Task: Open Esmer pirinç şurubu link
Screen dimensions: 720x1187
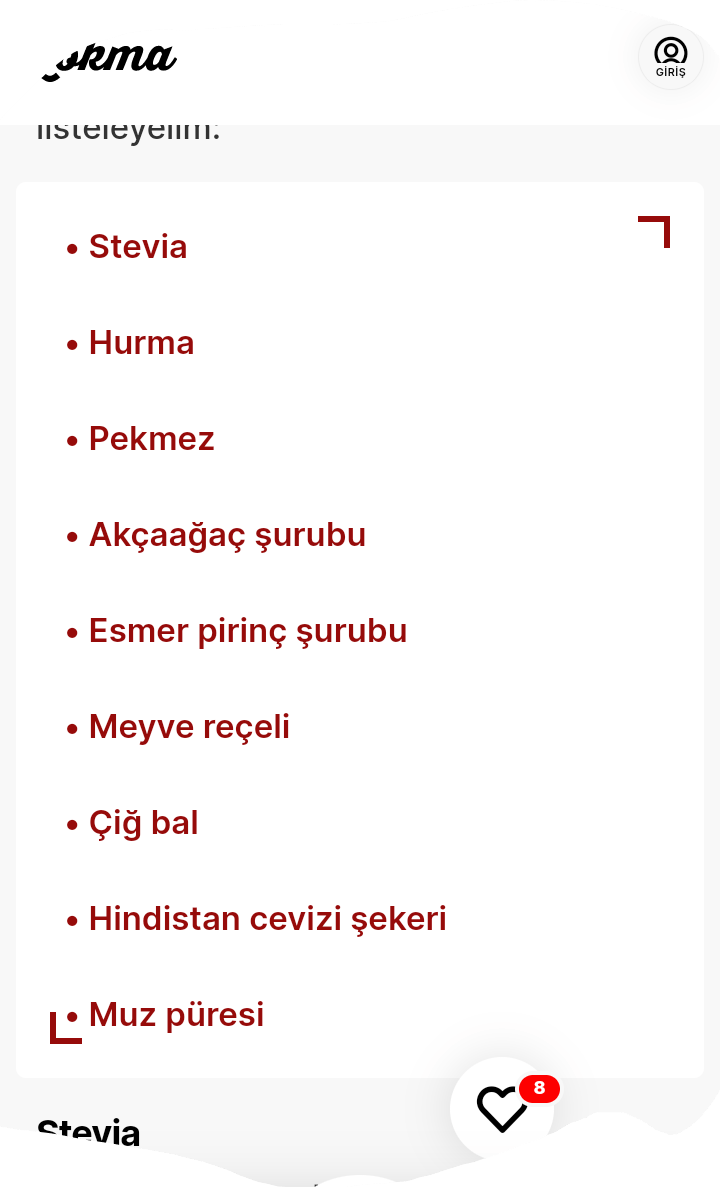Action: pyautogui.click(x=248, y=631)
